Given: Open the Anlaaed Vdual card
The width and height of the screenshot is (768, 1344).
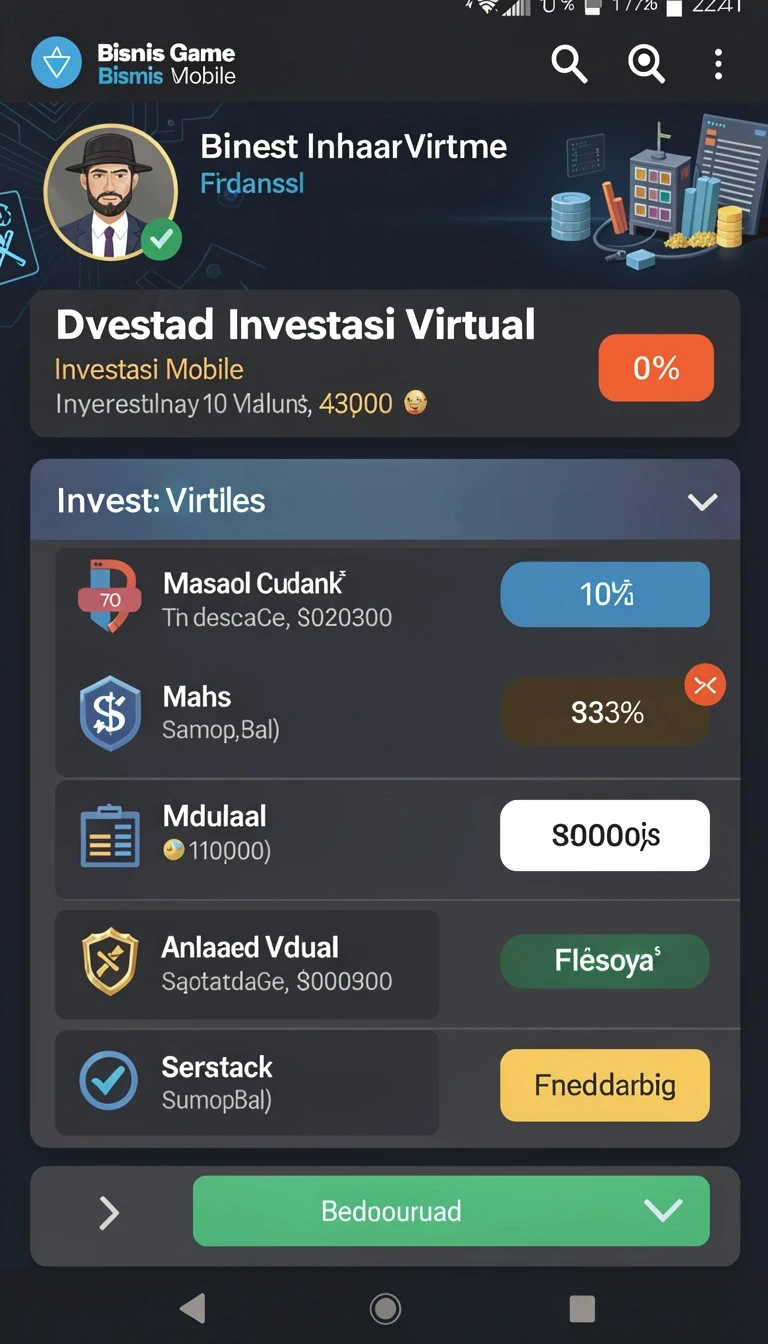Looking at the screenshot, I should coord(247,964).
